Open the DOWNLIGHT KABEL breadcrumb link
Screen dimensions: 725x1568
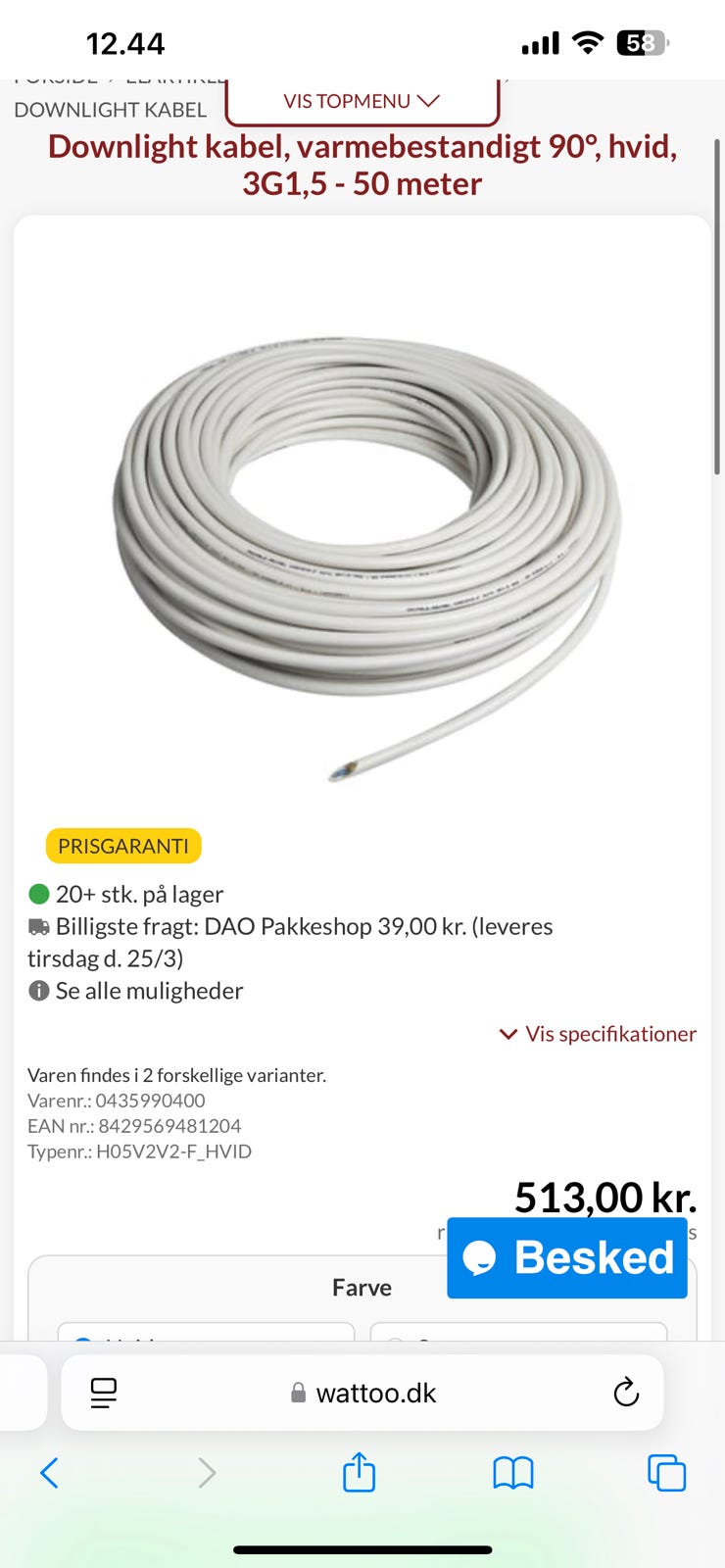[110, 110]
